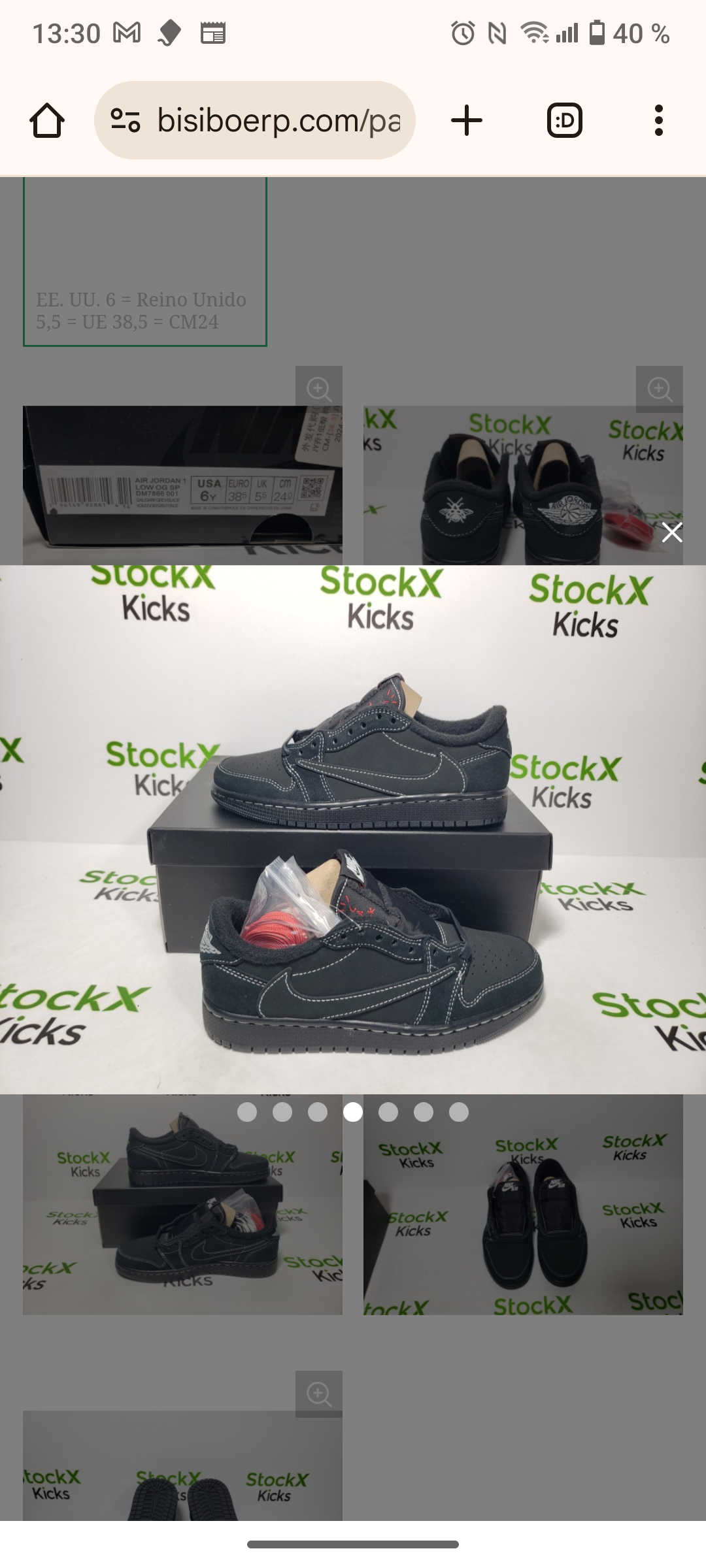Click the Home icon in Chrome
Viewport: 706px width, 1568px height.
46,120
